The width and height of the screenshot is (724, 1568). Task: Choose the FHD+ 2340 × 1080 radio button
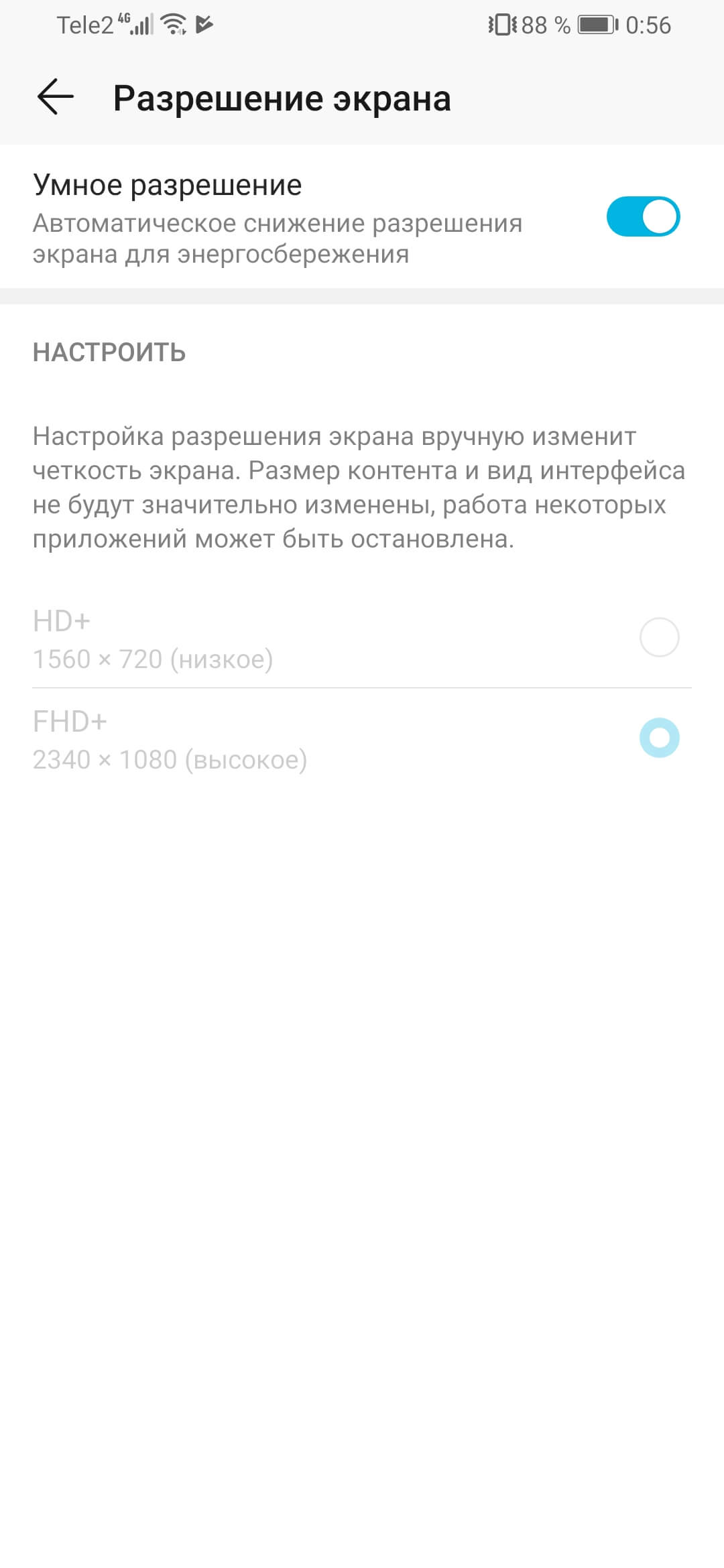[x=659, y=738]
